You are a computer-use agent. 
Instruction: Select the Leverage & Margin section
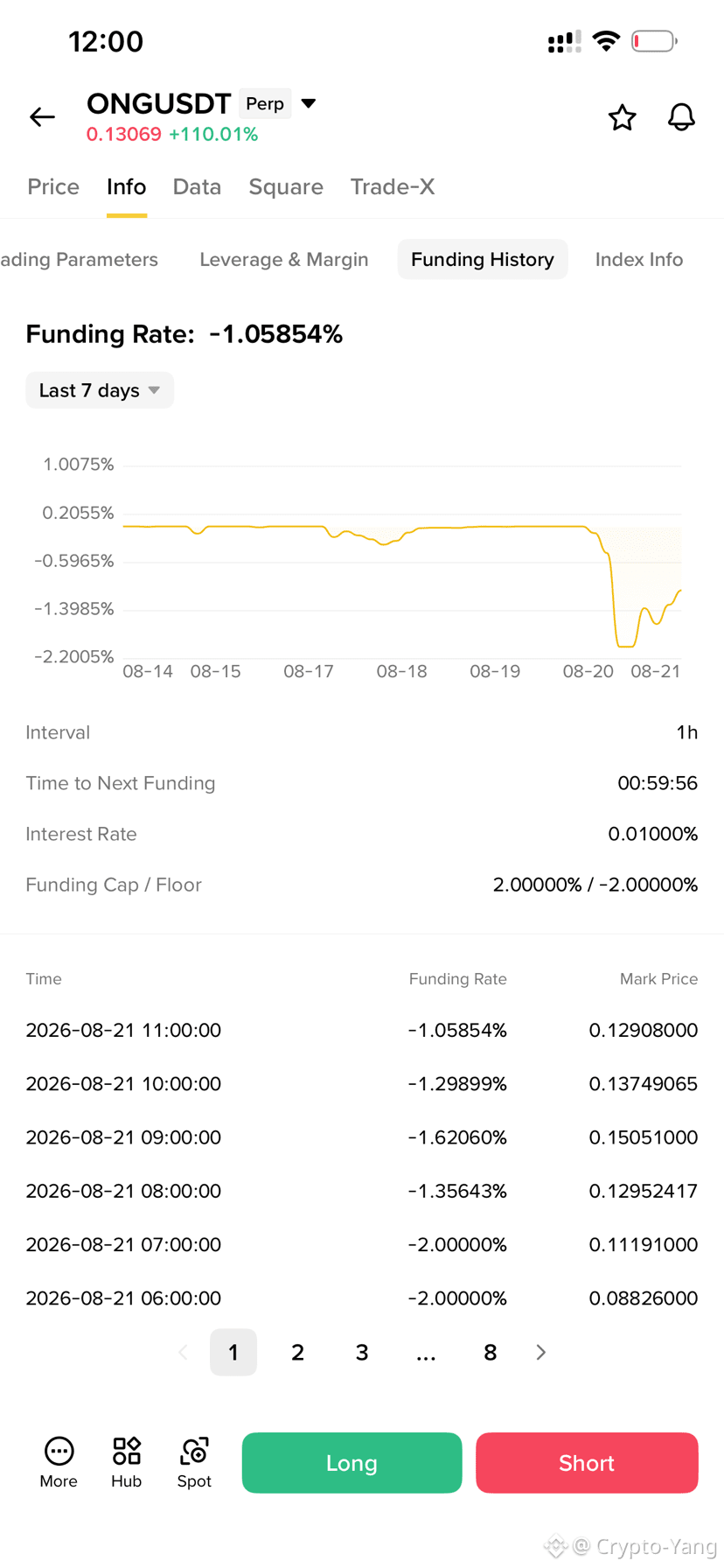point(284,259)
